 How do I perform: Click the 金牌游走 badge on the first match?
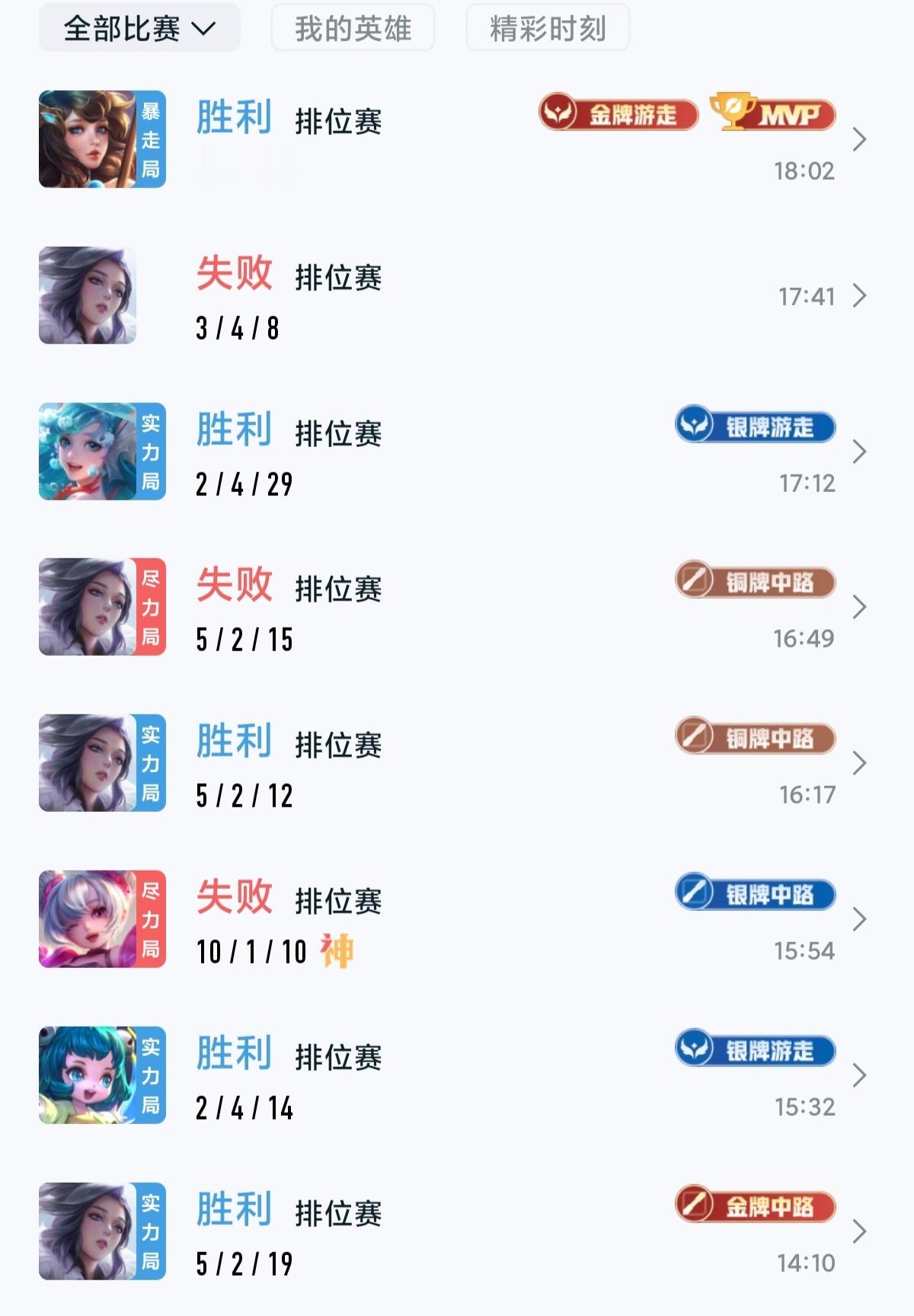(618, 114)
